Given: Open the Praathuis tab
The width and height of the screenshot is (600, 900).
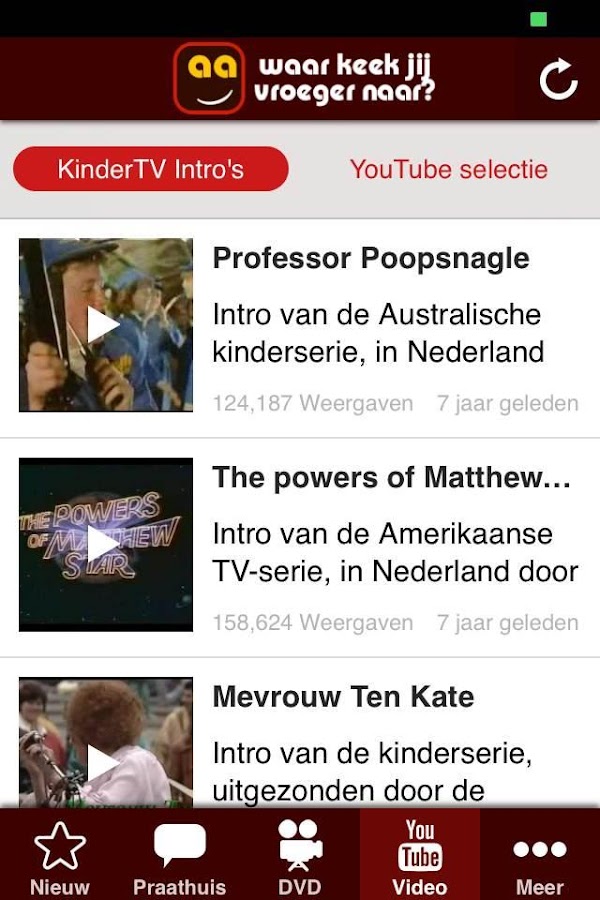Looking at the screenshot, I should point(180,856).
